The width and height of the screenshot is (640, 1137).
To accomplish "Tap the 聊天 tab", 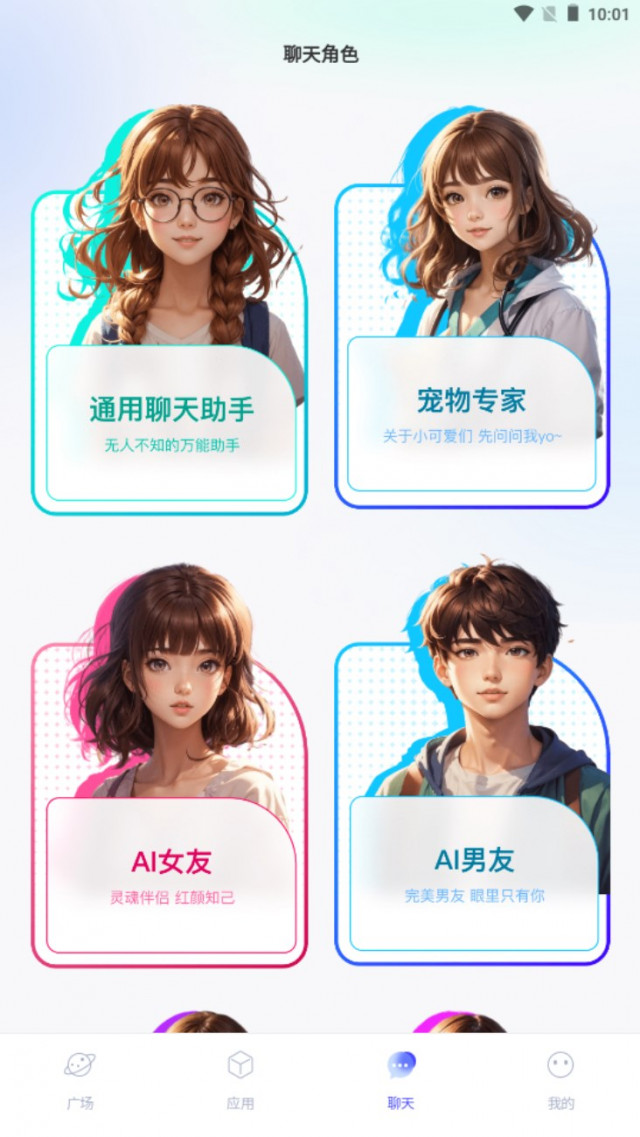I will pyautogui.click(x=400, y=1080).
